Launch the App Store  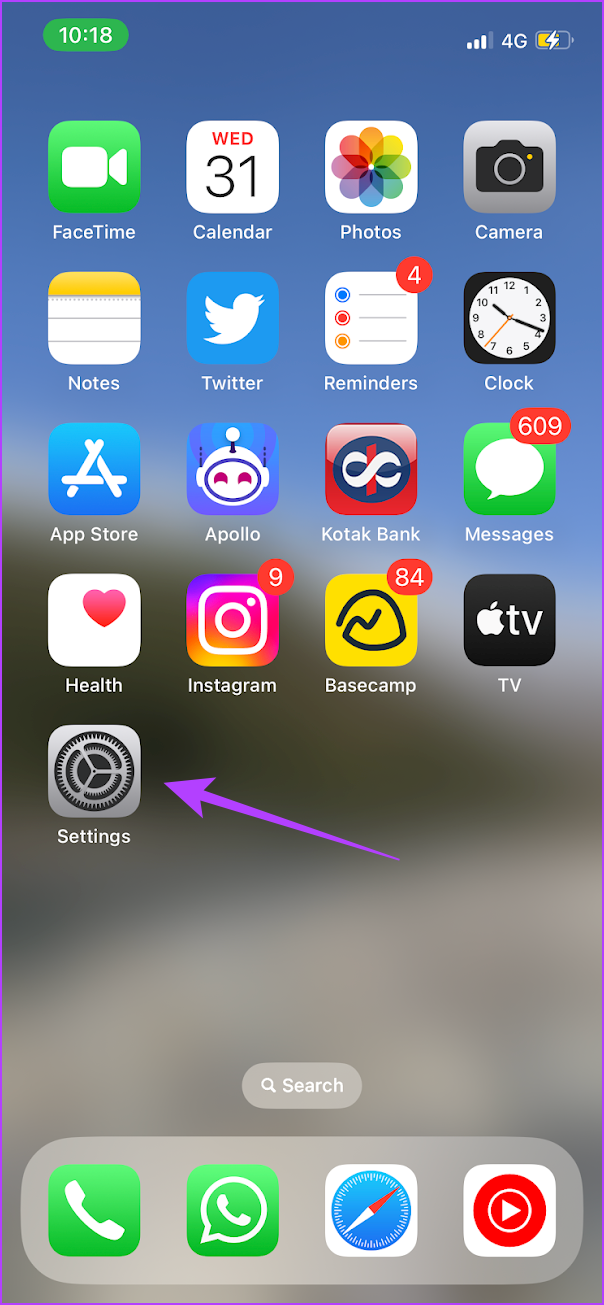pos(94,469)
